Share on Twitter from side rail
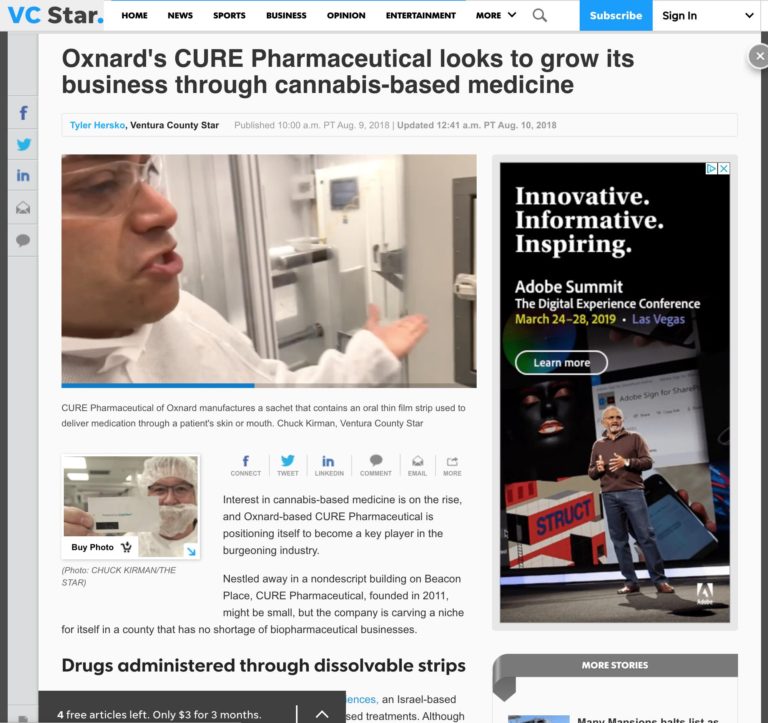Viewport: 768px width, 723px height. pyautogui.click(x=23, y=144)
